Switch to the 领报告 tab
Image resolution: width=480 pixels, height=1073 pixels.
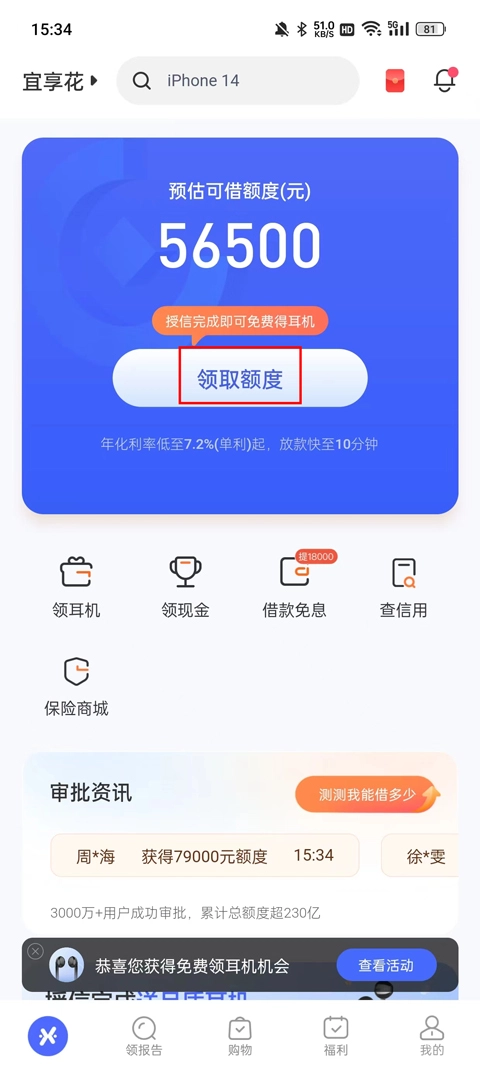[x=144, y=1036]
